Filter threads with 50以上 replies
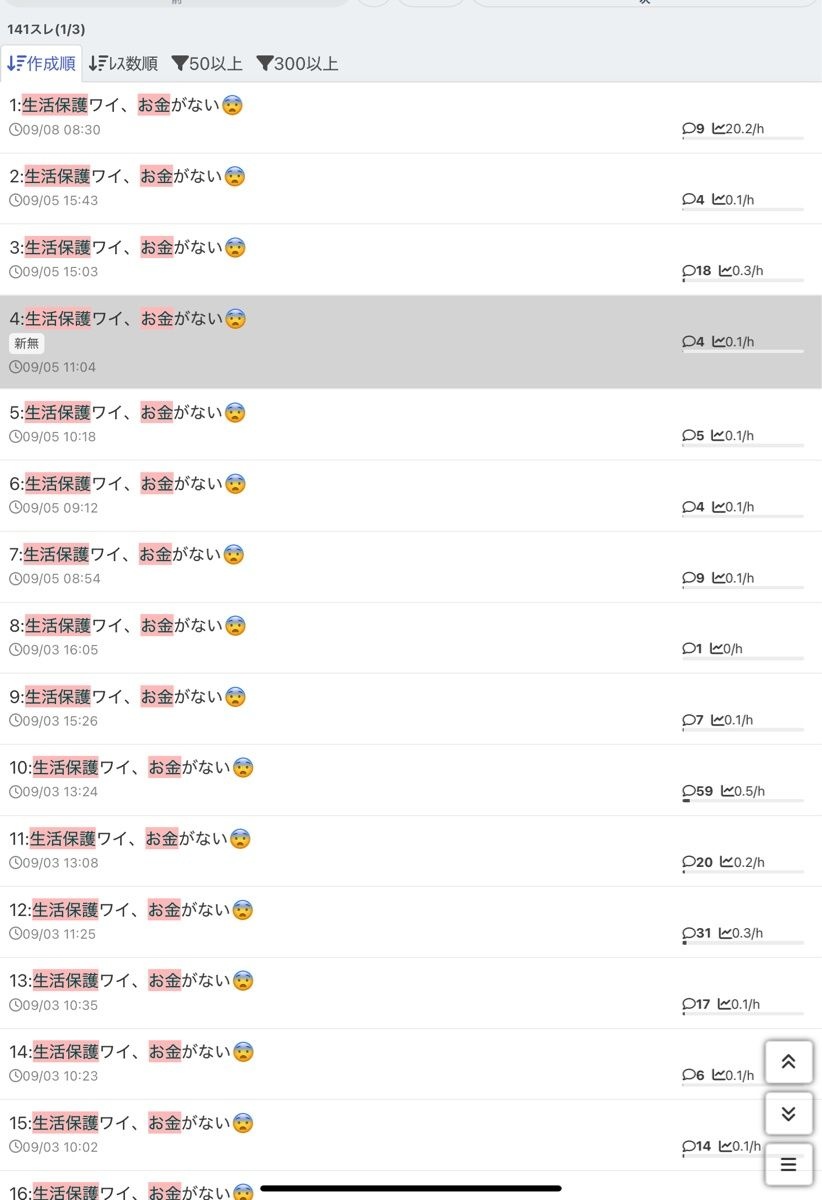822x1200 pixels. click(207, 64)
